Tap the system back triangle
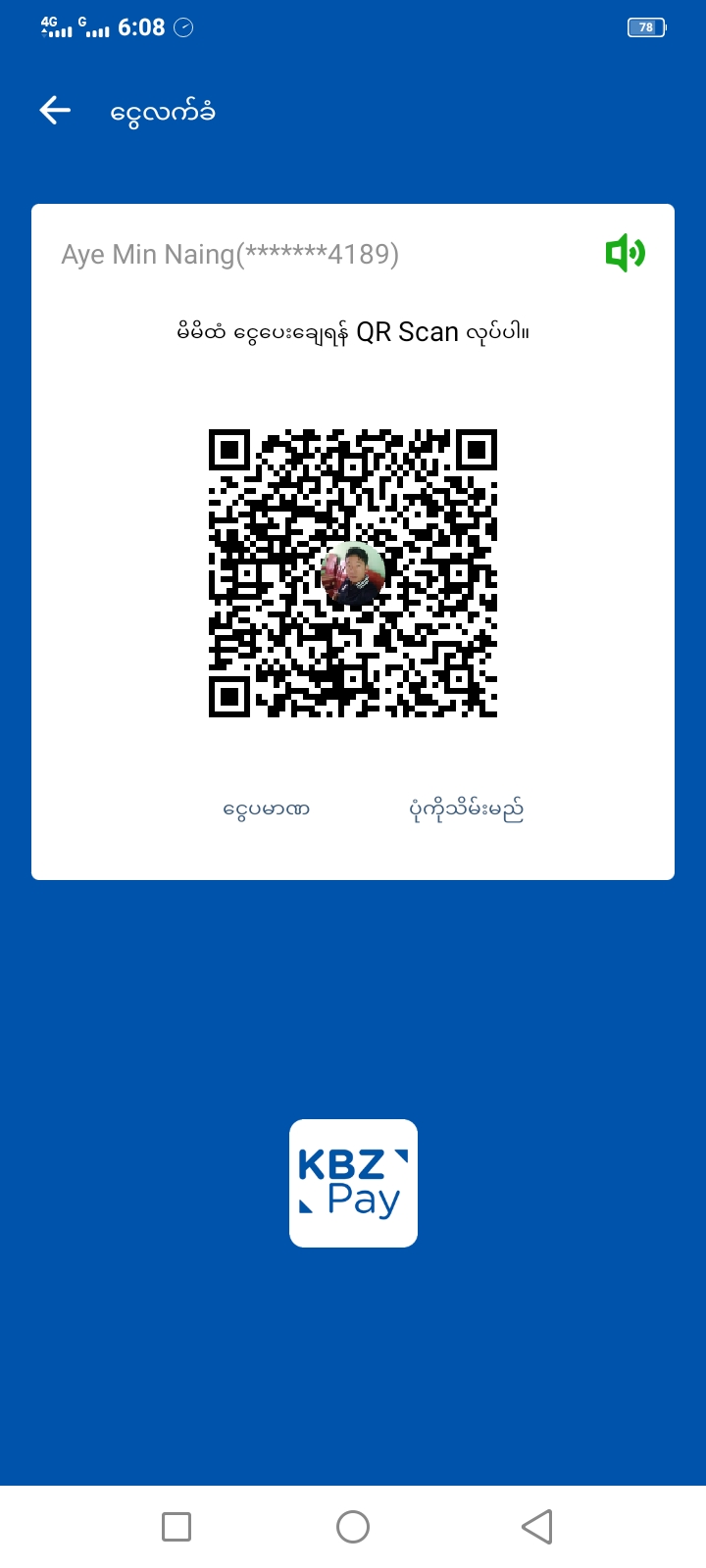 point(536,1526)
